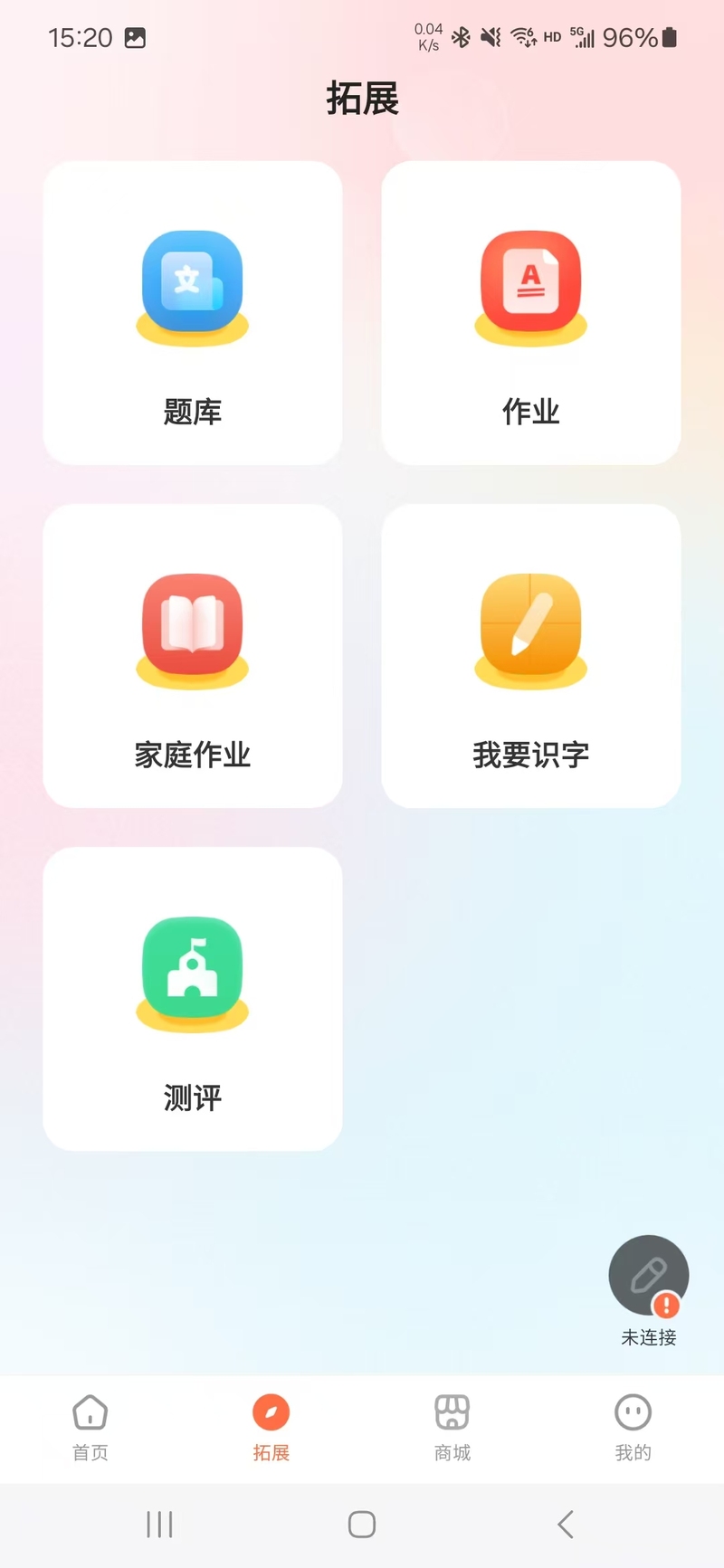Open recent apps from navigation bar
Image resolution: width=724 pixels, height=1568 pixels.
point(159,1525)
